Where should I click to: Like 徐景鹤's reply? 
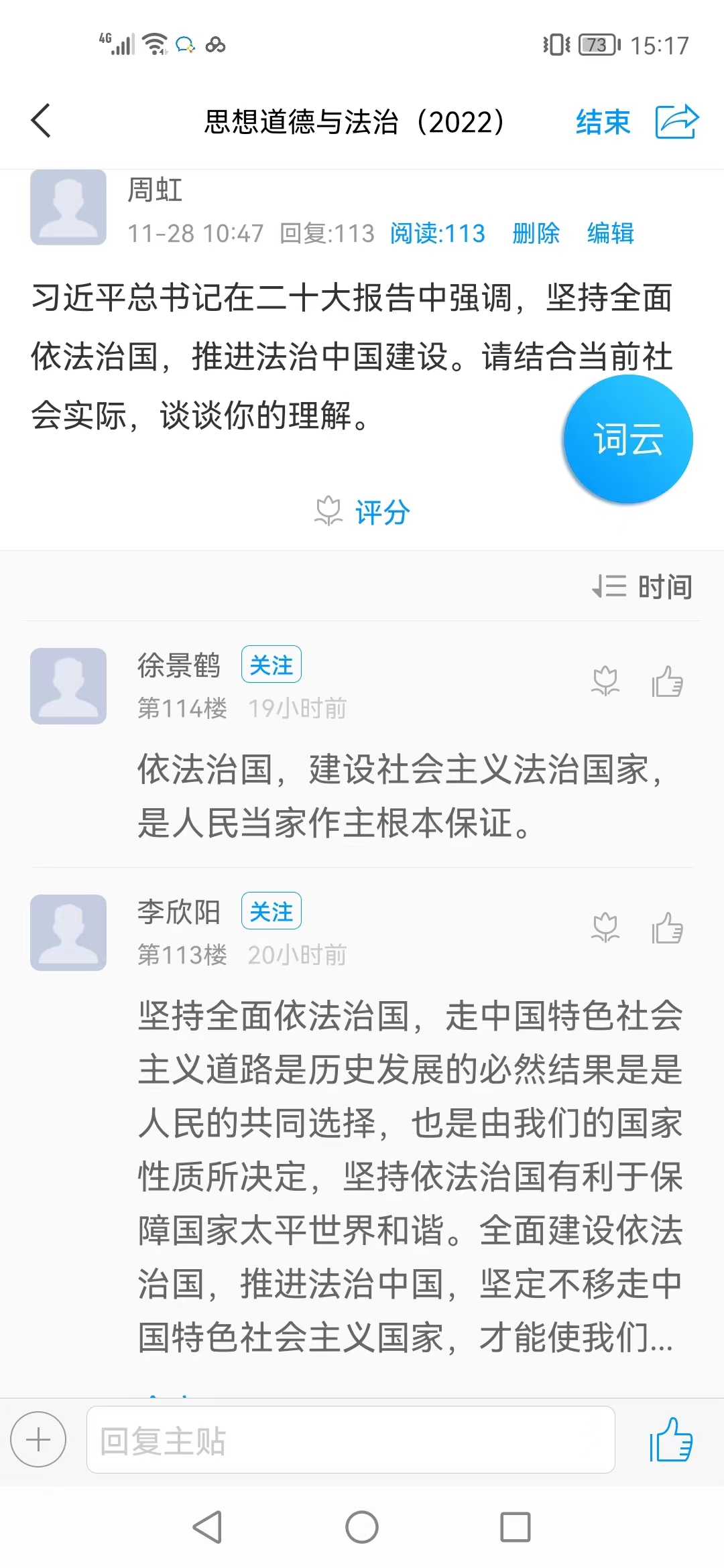(667, 681)
